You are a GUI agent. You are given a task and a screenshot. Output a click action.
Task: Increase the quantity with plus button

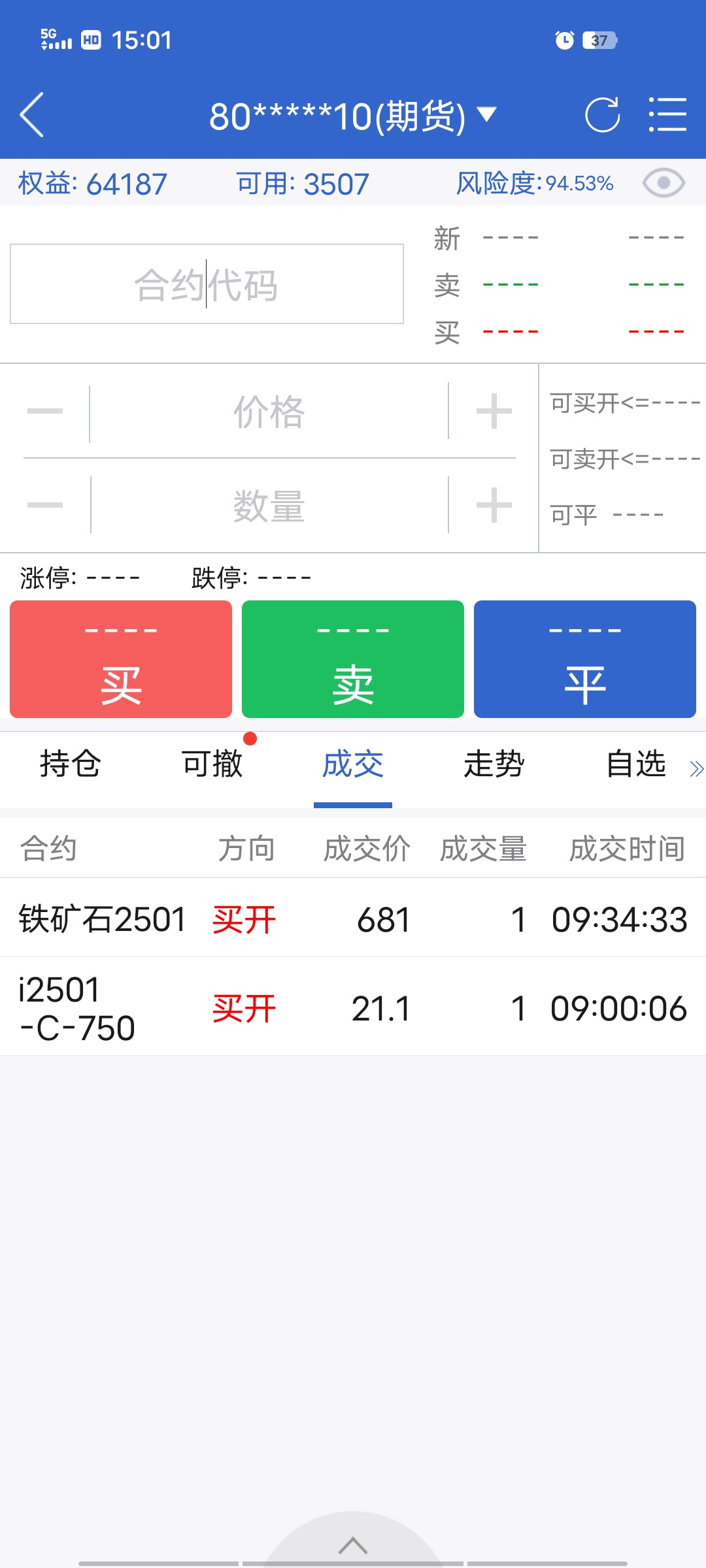494,506
